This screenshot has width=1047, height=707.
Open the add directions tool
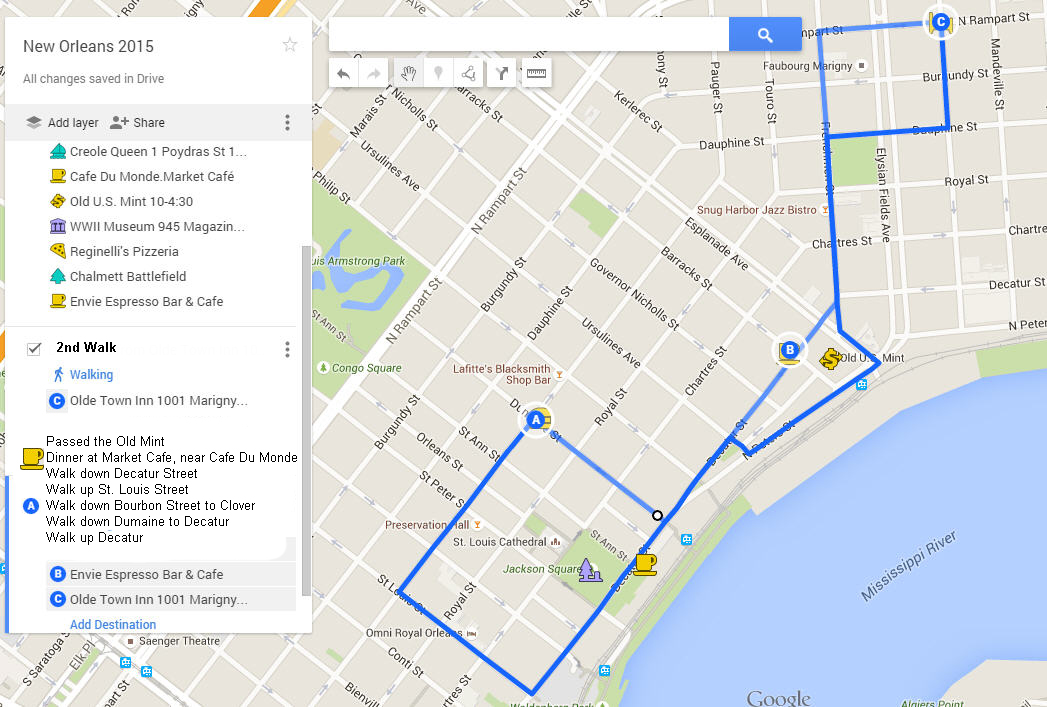pos(502,73)
